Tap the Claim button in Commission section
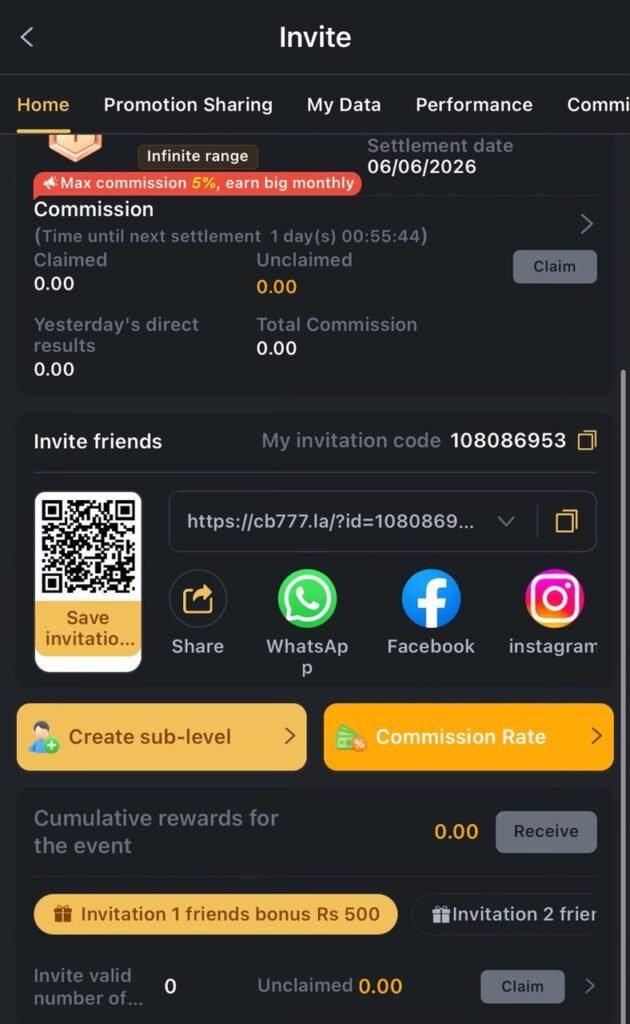630x1024 pixels. [x=554, y=266]
